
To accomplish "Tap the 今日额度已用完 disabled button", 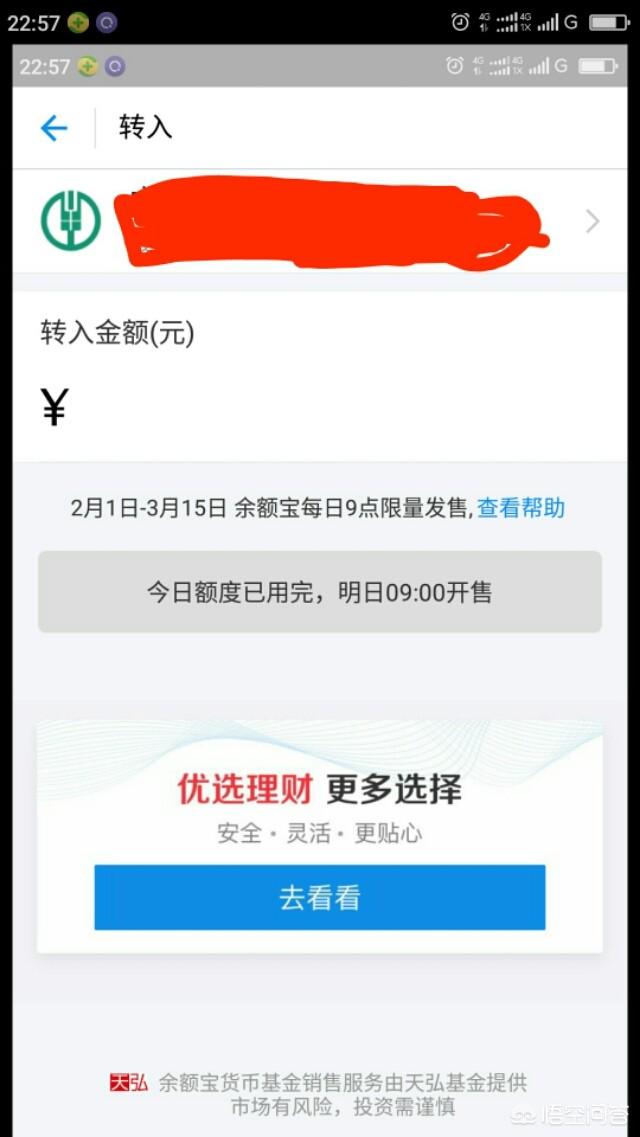I will click(x=320, y=592).
